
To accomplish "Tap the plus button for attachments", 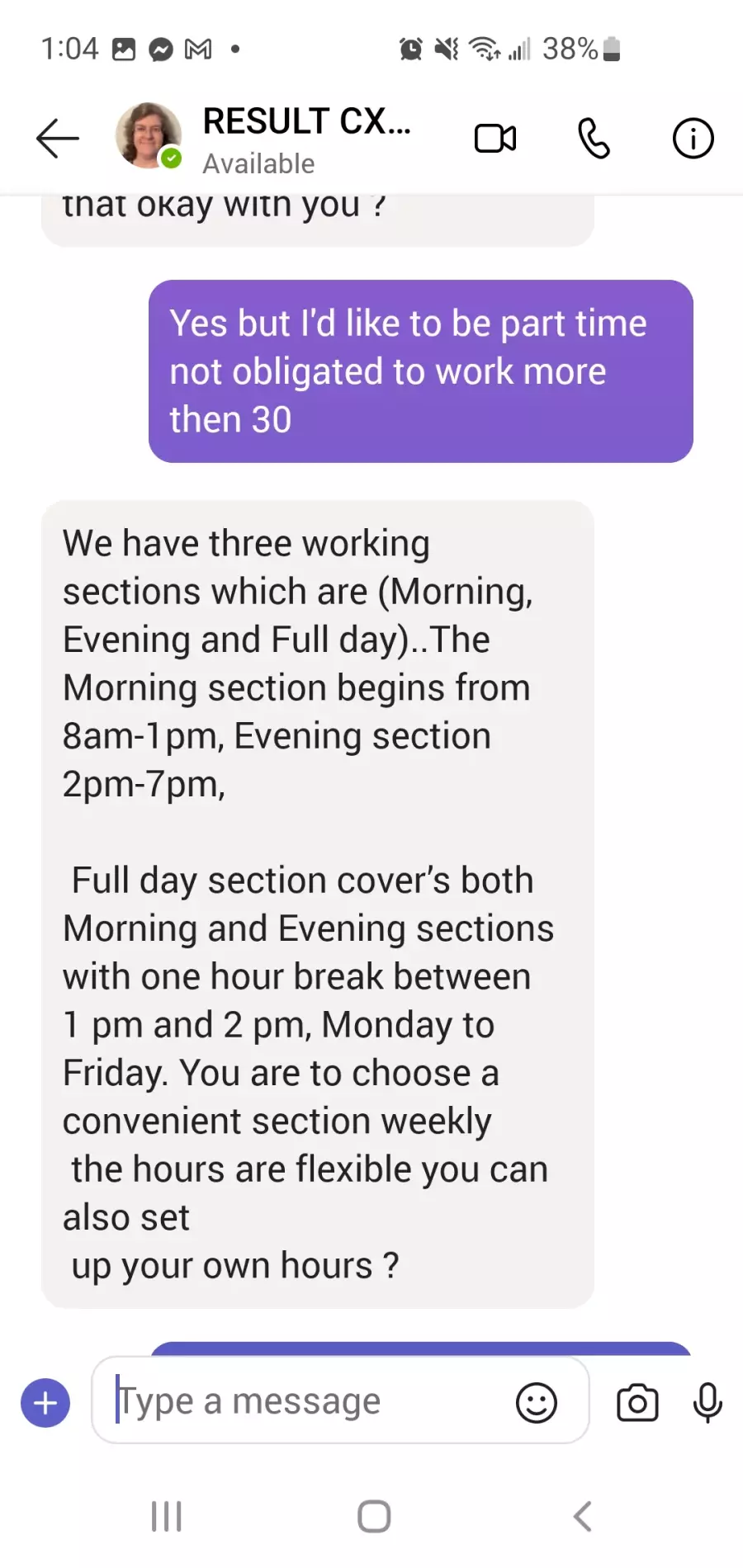I will click(x=45, y=1403).
